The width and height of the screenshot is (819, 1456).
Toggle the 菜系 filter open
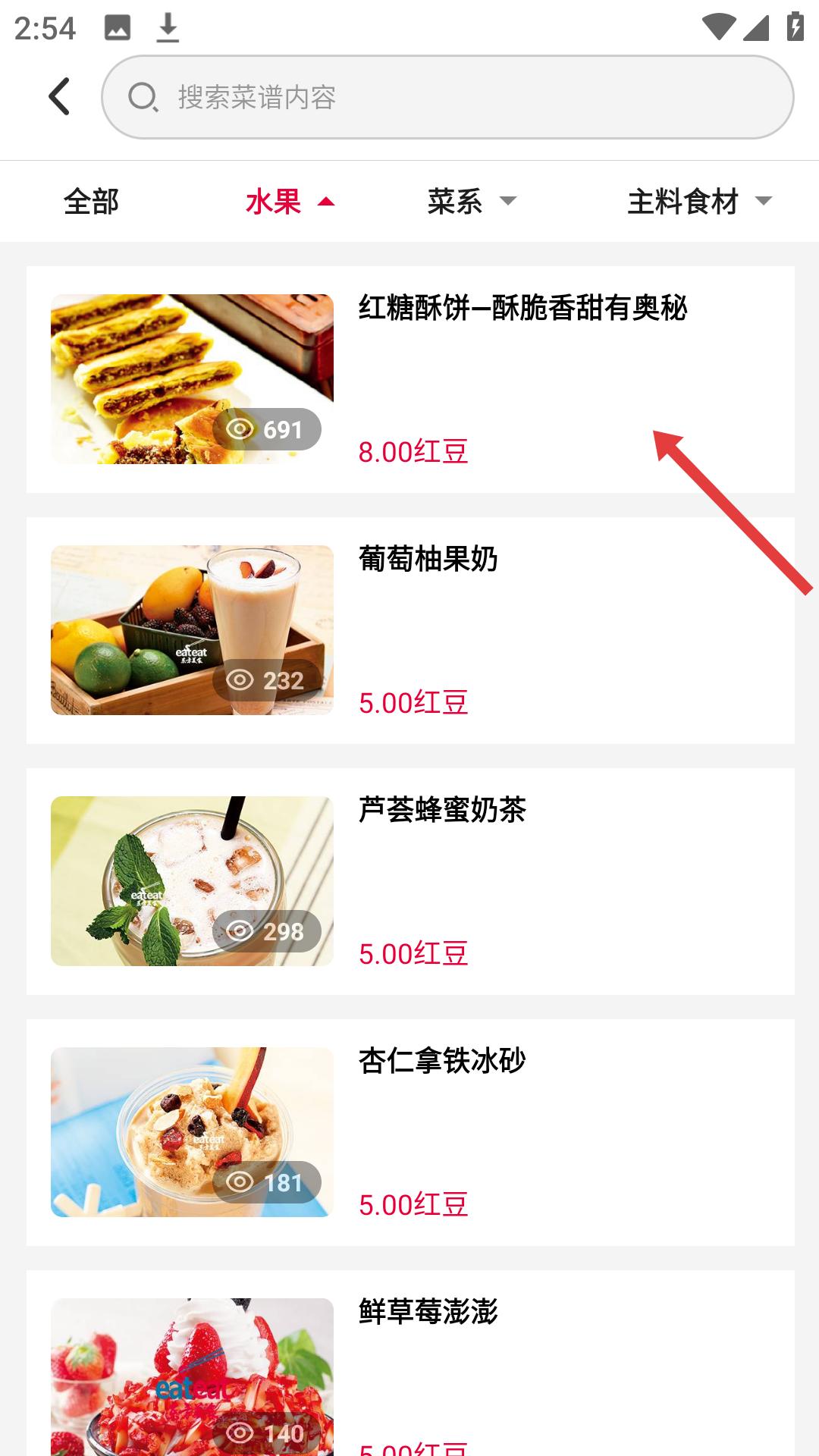pyautogui.click(x=456, y=201)
